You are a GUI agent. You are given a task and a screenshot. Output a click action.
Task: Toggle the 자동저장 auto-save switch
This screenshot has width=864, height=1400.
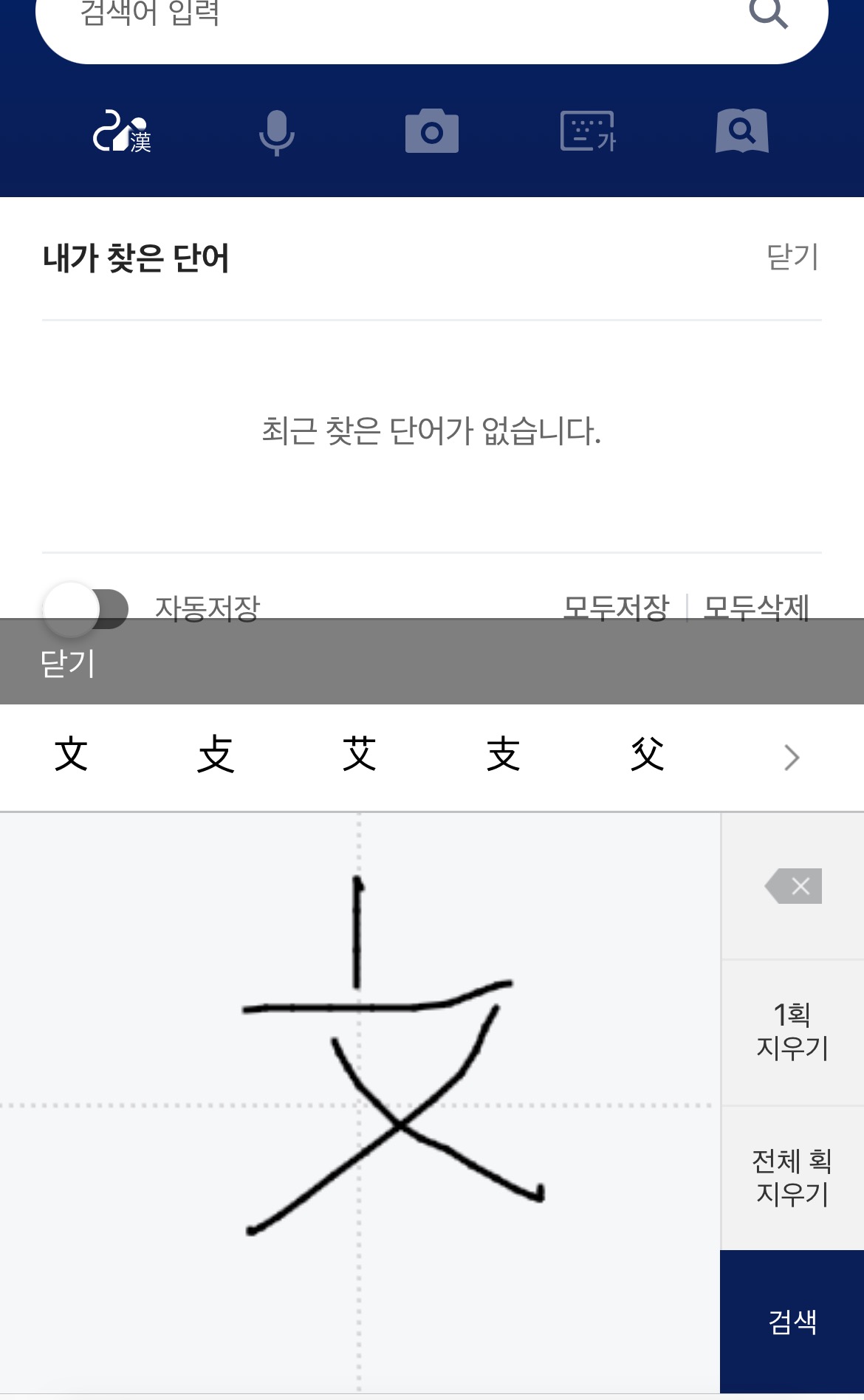coord(85,607)
